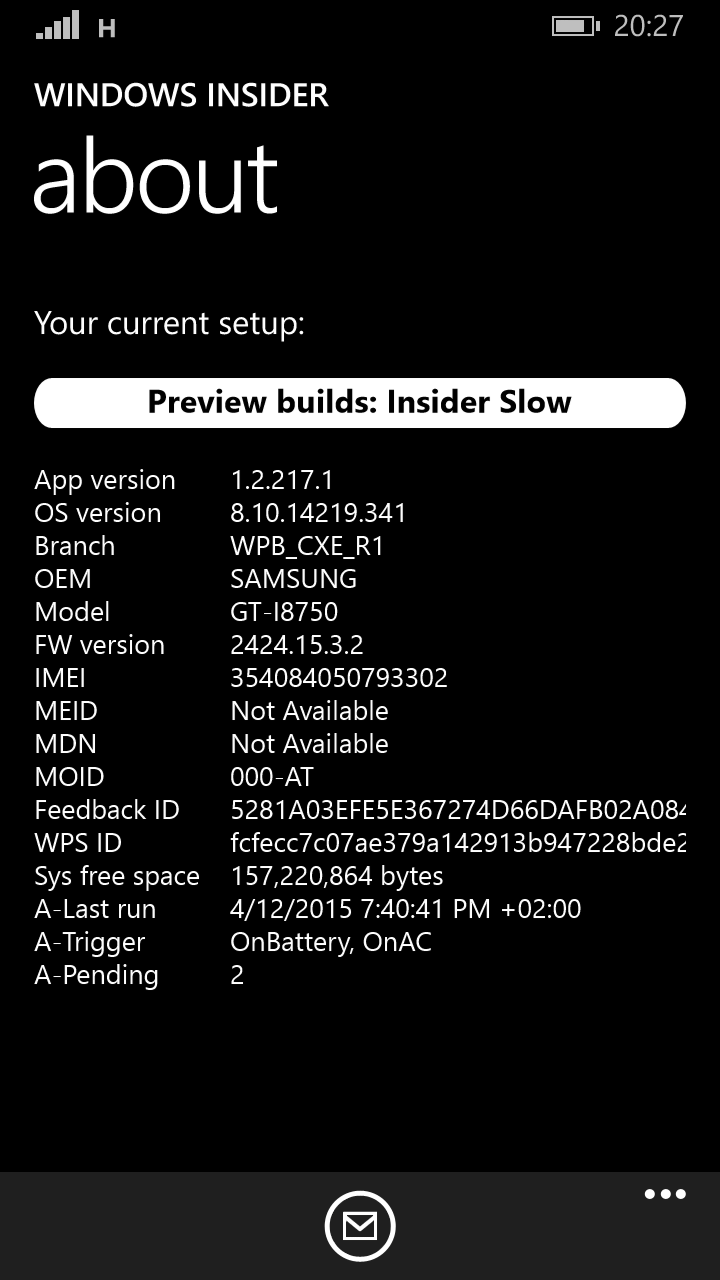Viewport: 720px width, 1280px height.
Task: Open the app bar overflow menu
Action: tap(665, 1194)
